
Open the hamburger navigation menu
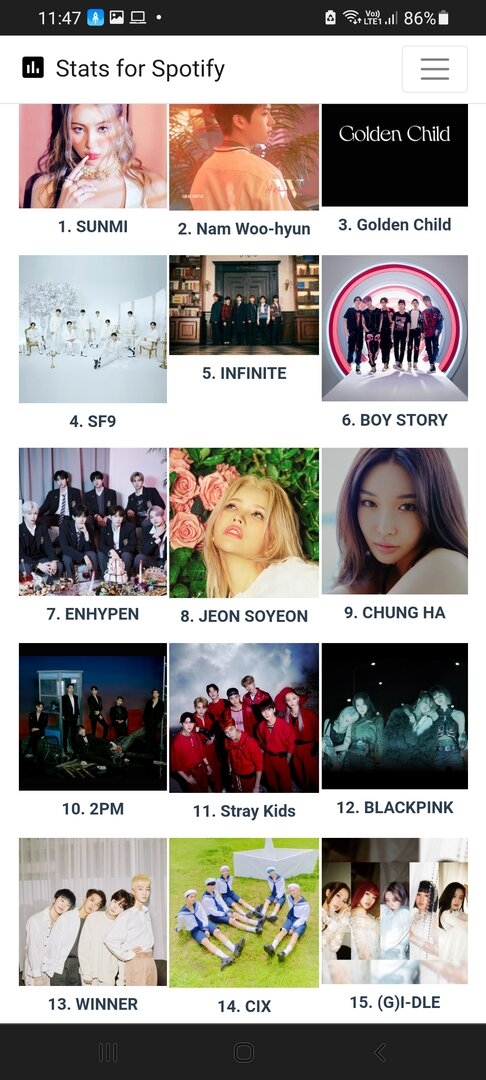[434, 69]
